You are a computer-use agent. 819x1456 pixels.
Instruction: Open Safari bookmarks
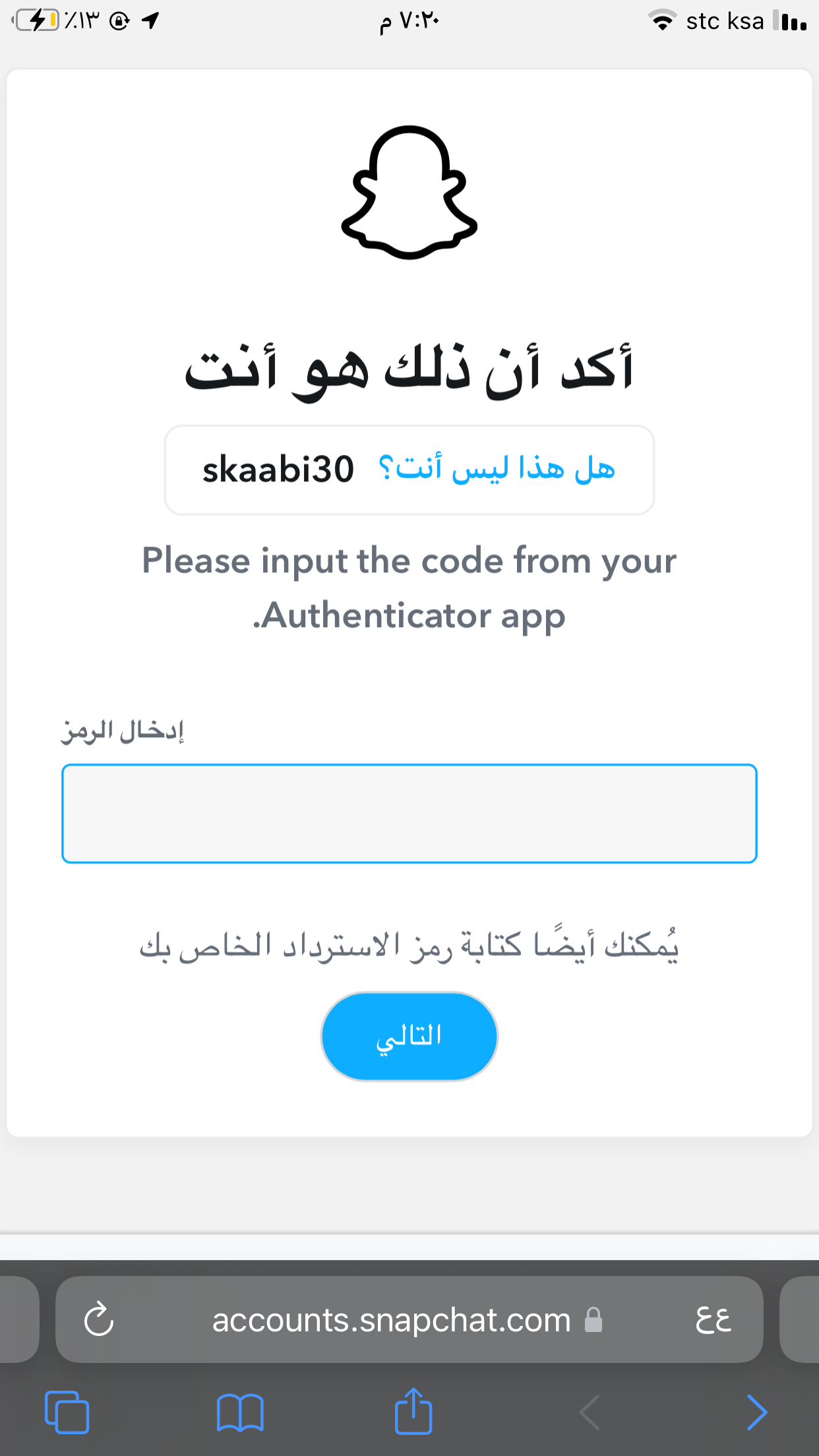click(x=240, y=1412)
